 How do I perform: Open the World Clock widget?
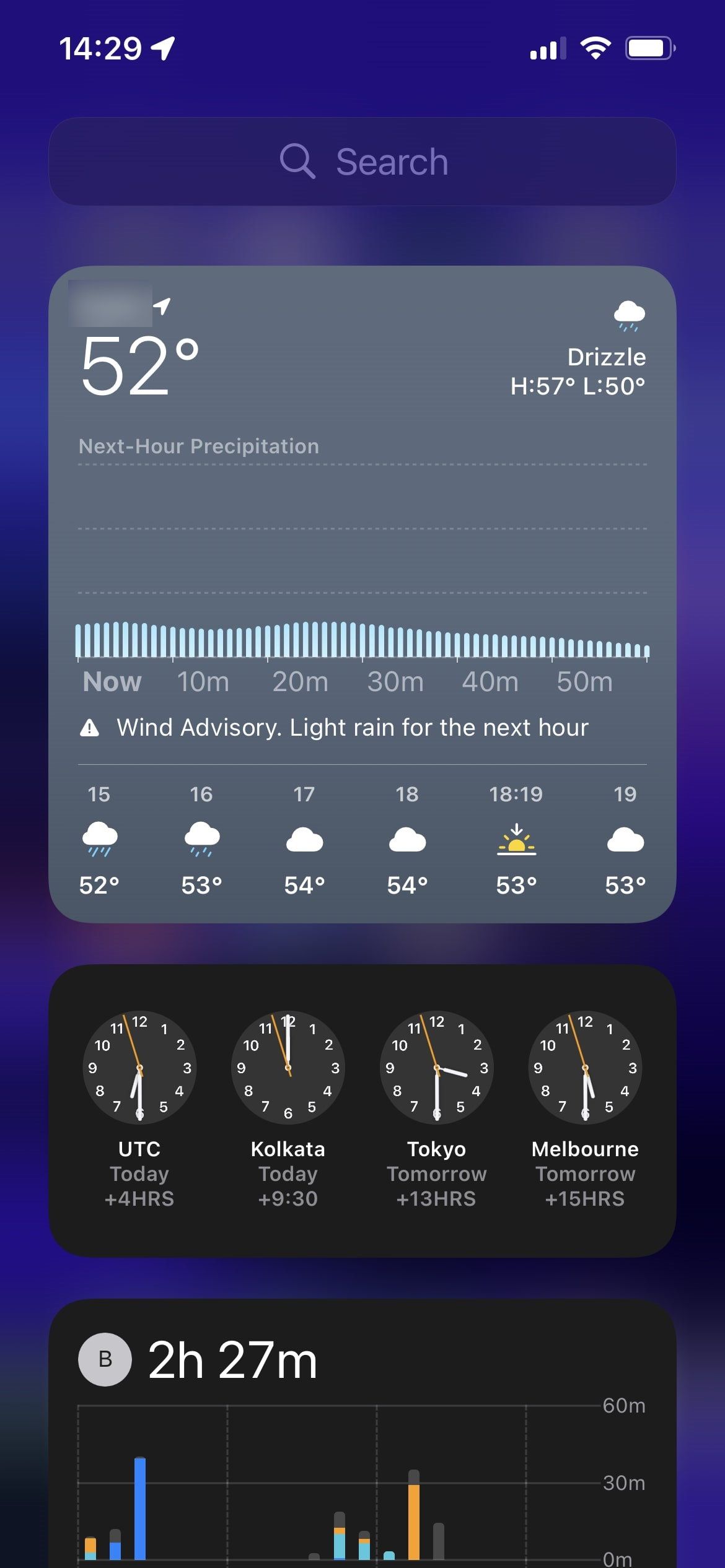click(x=362, y=1110)
